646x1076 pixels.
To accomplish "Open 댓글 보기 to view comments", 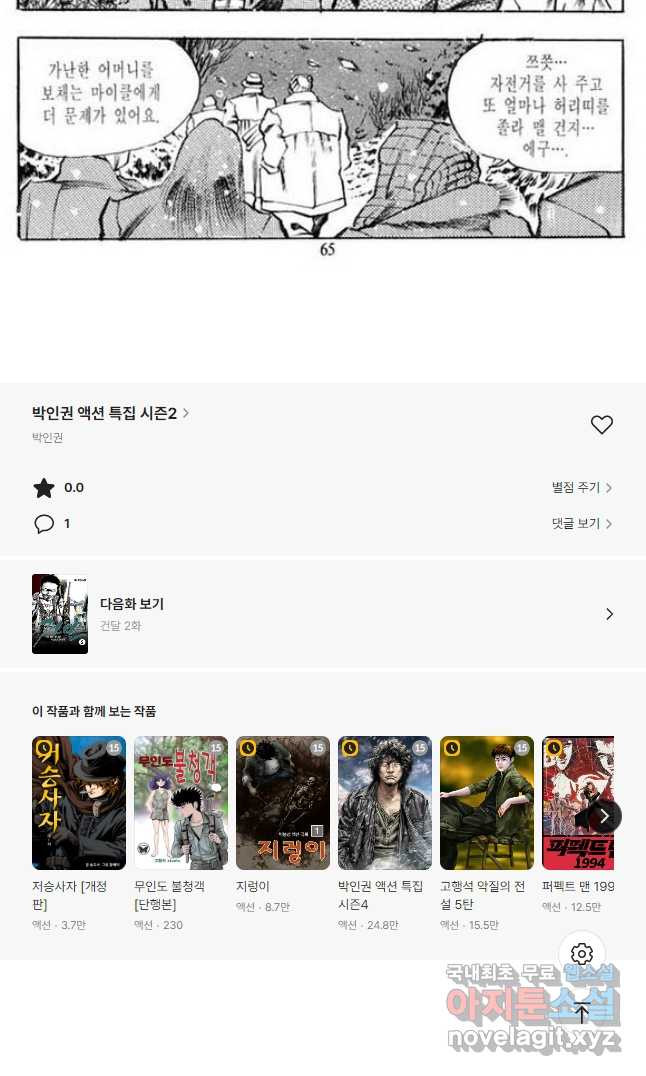I will pyautogui.click(x=581, y=524).
